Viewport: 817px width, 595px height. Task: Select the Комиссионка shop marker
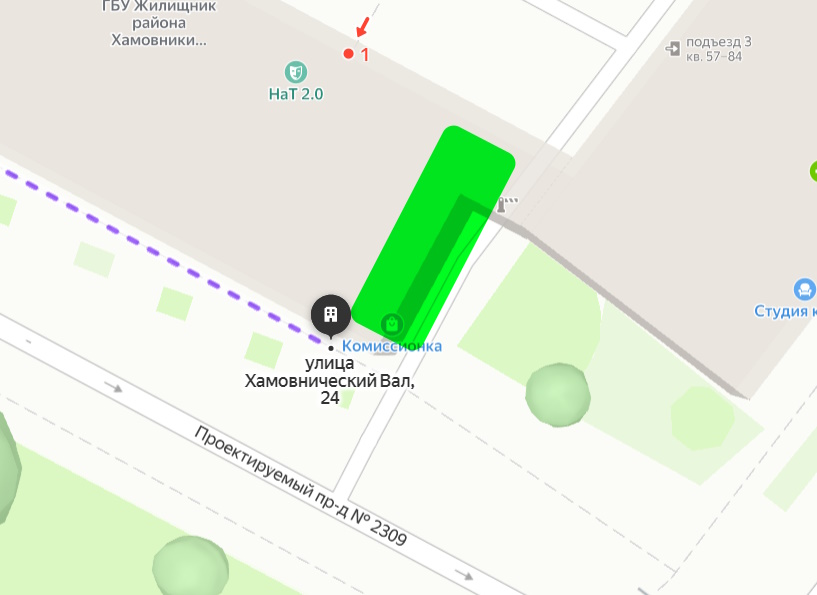click(x=392, y=324)
